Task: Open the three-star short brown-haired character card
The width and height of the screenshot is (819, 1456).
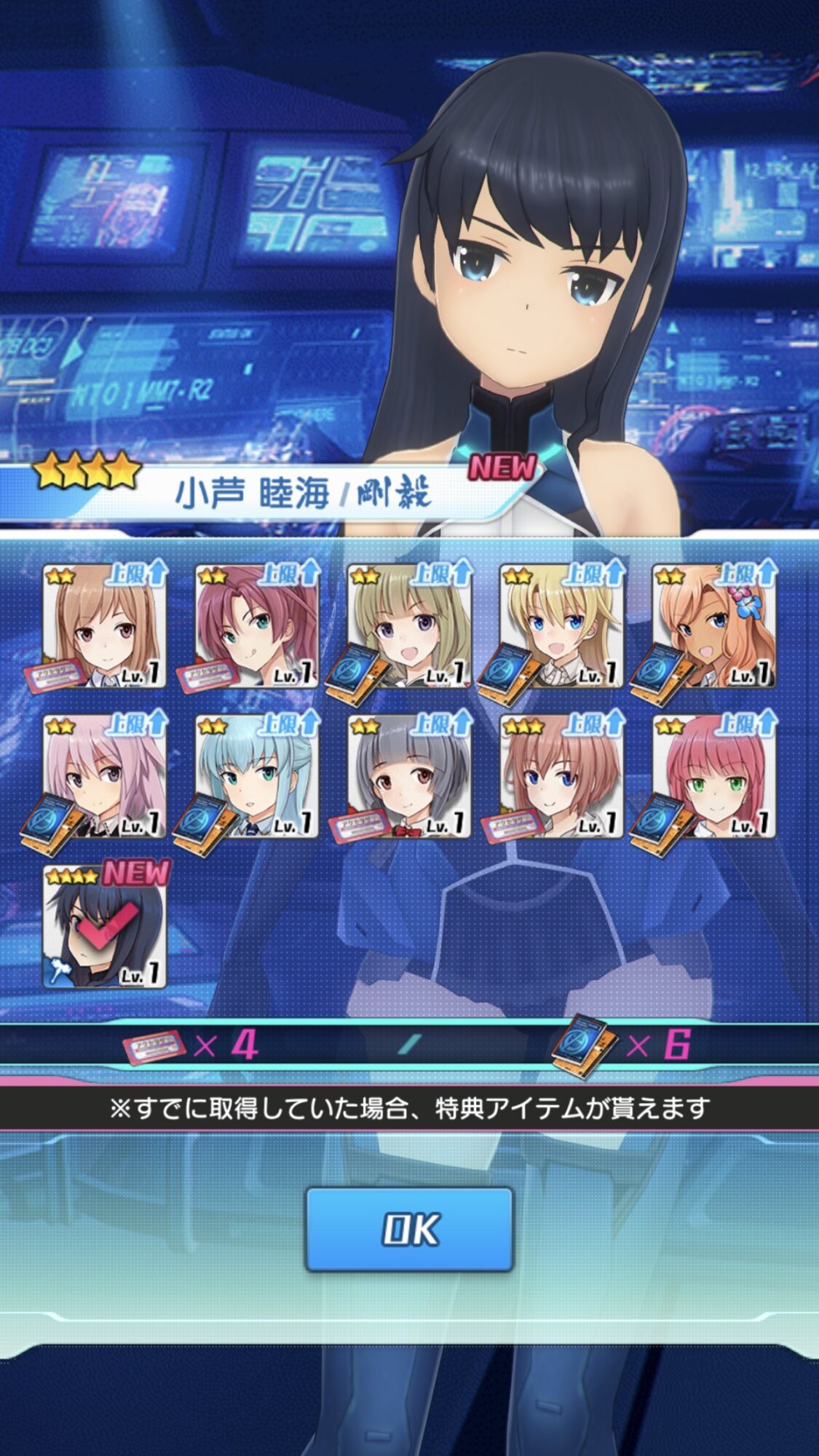Action: pos(561,777)
